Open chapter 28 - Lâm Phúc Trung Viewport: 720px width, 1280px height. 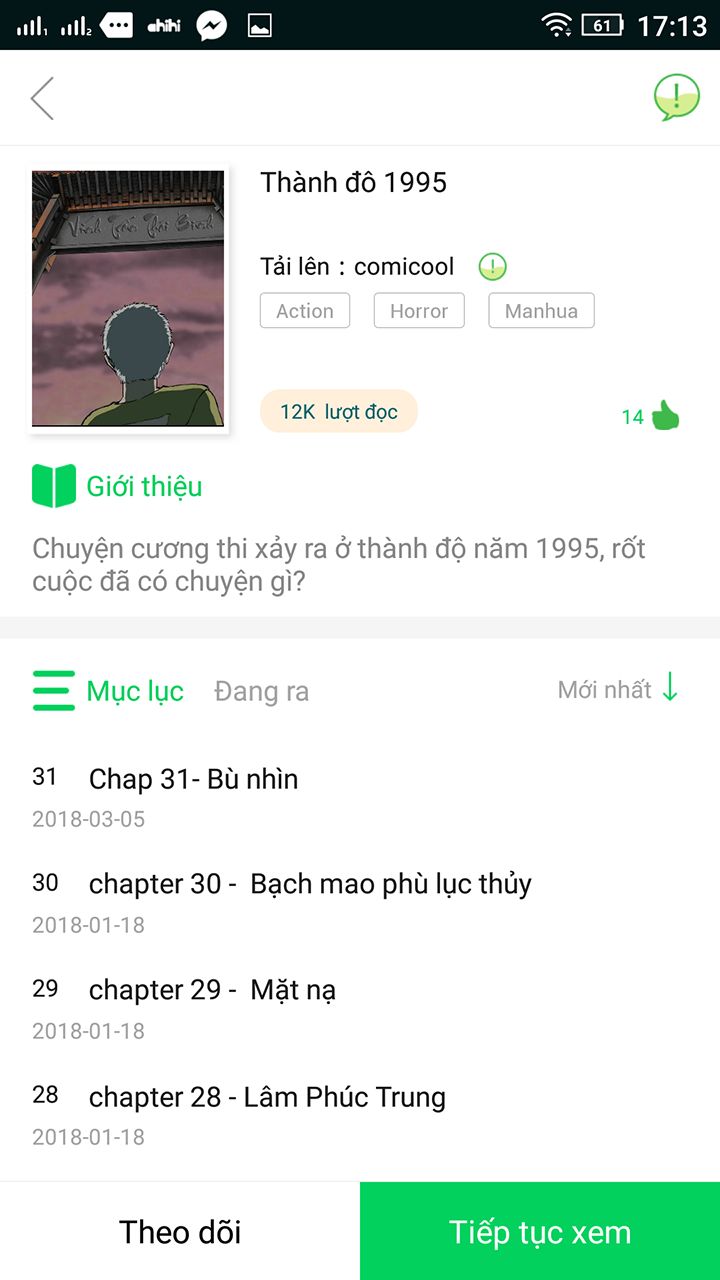point(267,1097)
